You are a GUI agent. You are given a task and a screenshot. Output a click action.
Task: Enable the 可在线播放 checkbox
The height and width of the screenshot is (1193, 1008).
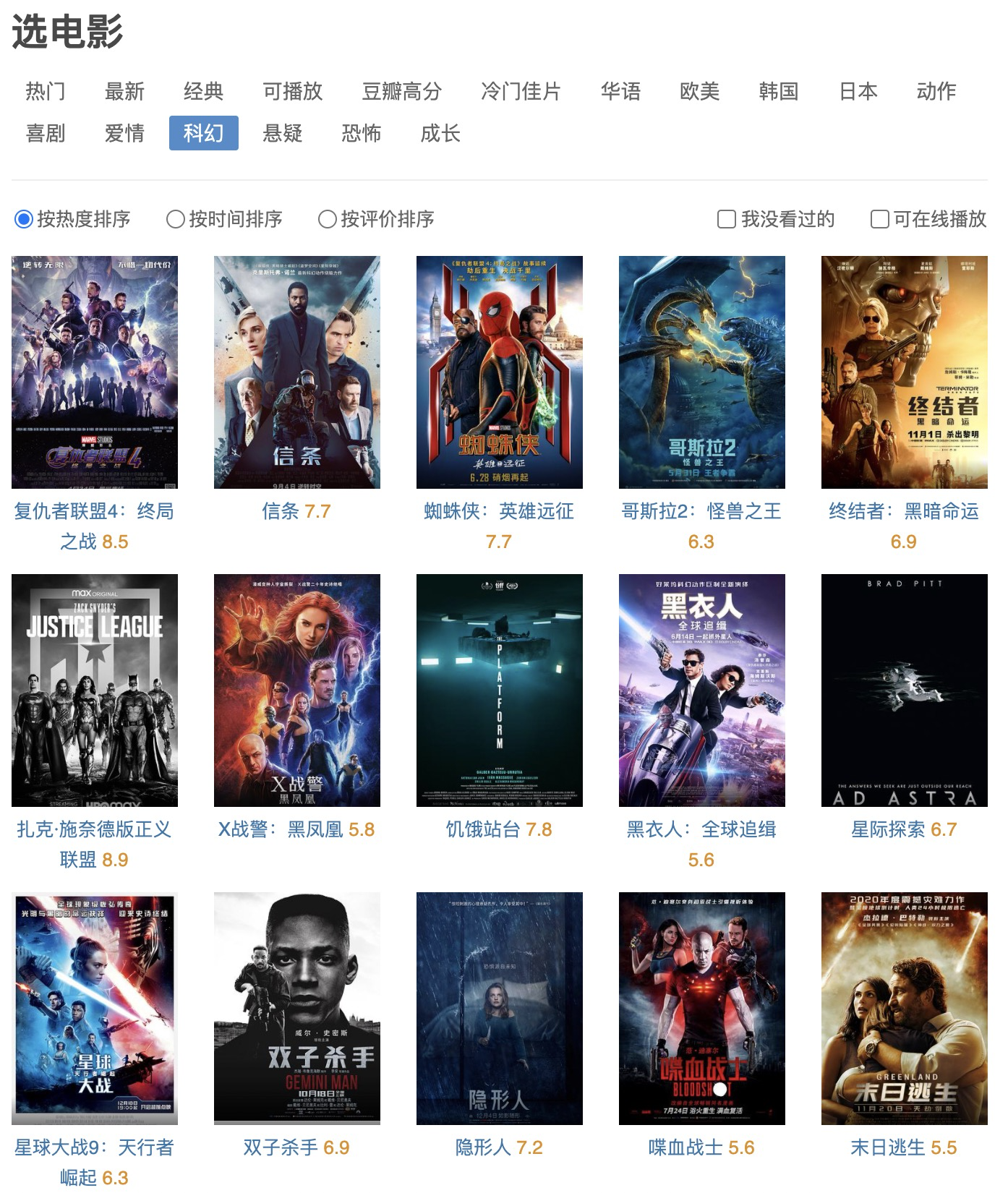(x=879, y=219)
